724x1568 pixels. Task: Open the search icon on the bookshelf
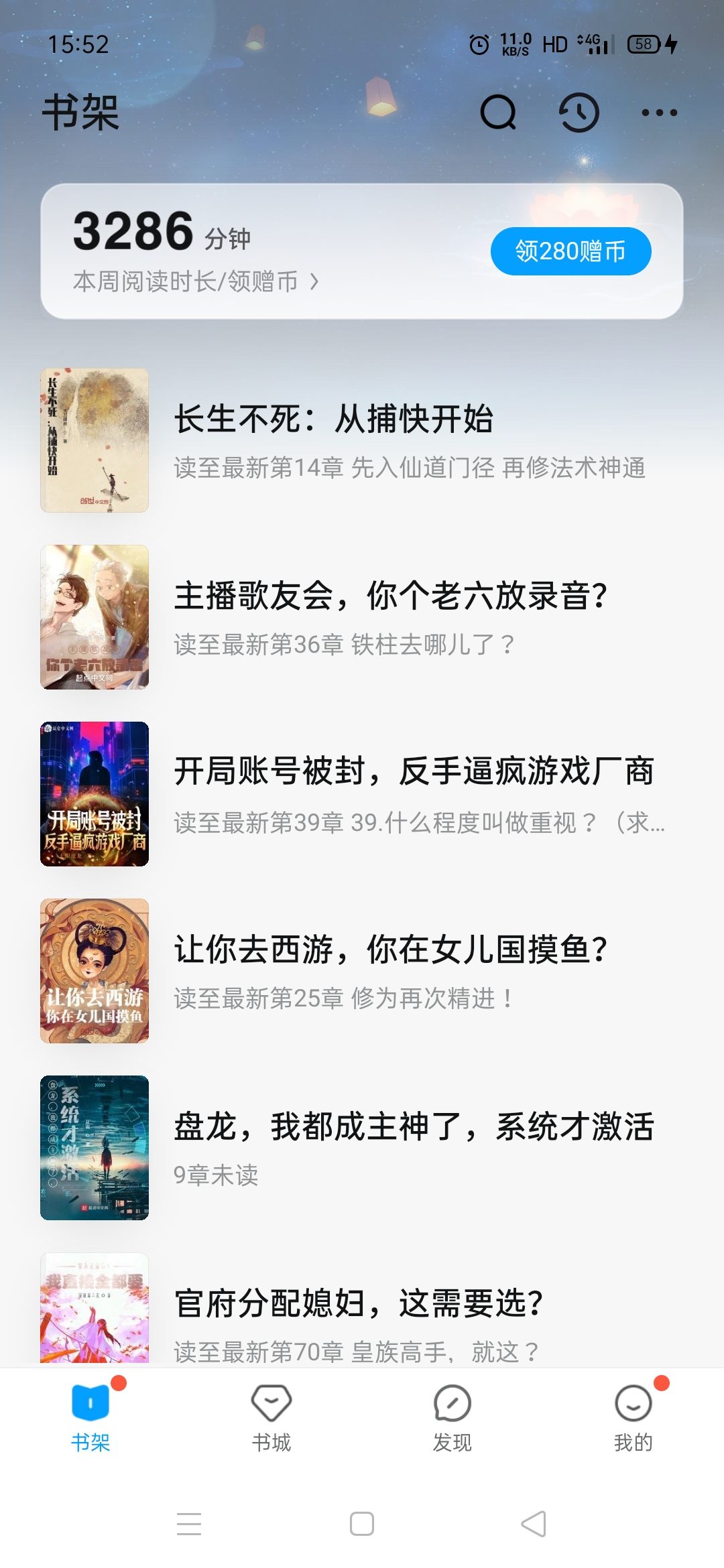click(x=498, y=112)
